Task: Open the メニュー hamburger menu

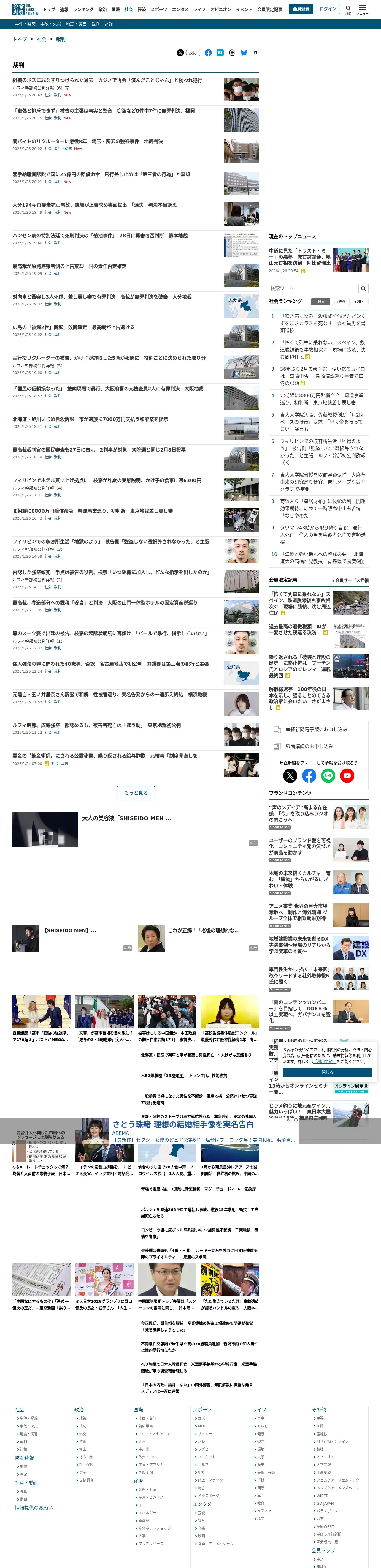Action: [x=362, y=9]
